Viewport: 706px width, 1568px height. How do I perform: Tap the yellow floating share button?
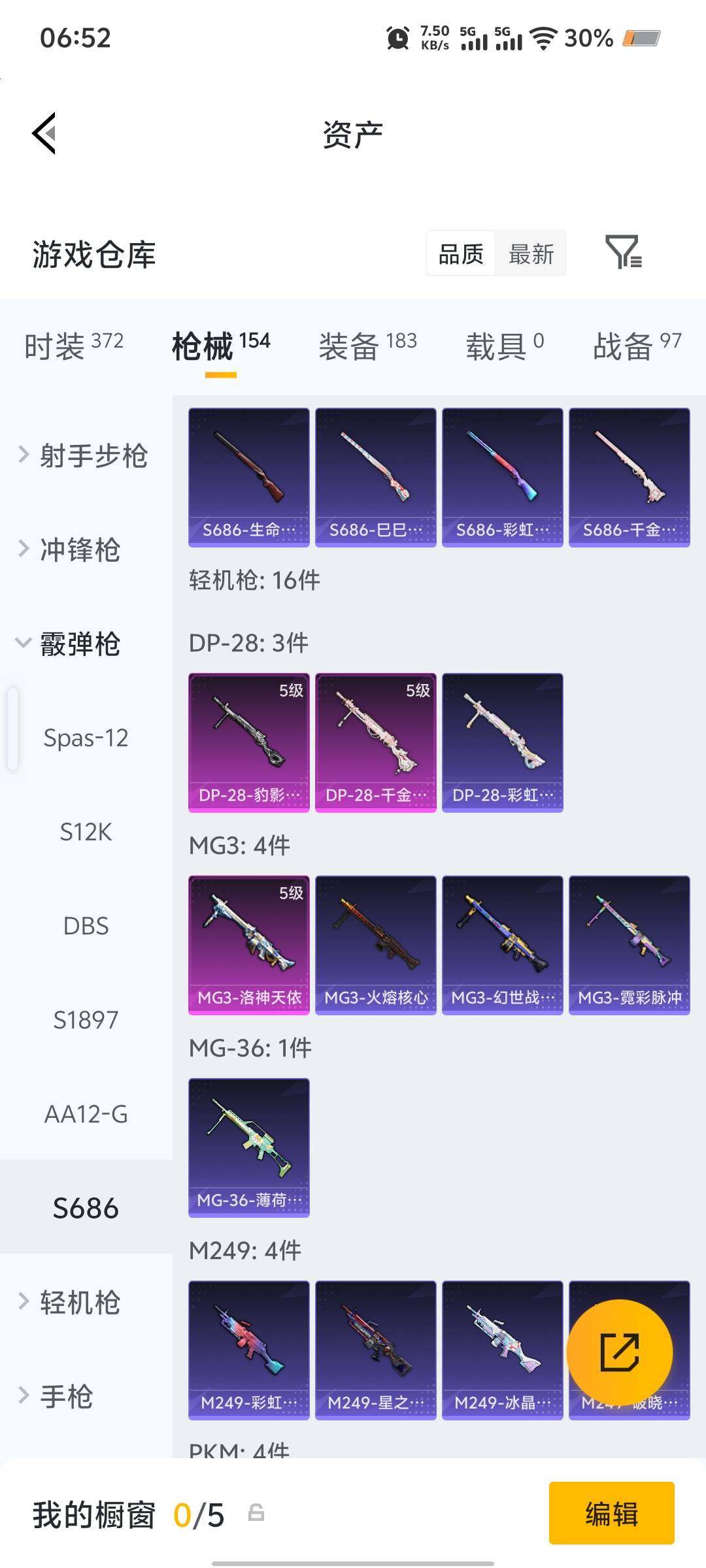click(x=619, y=1352)
